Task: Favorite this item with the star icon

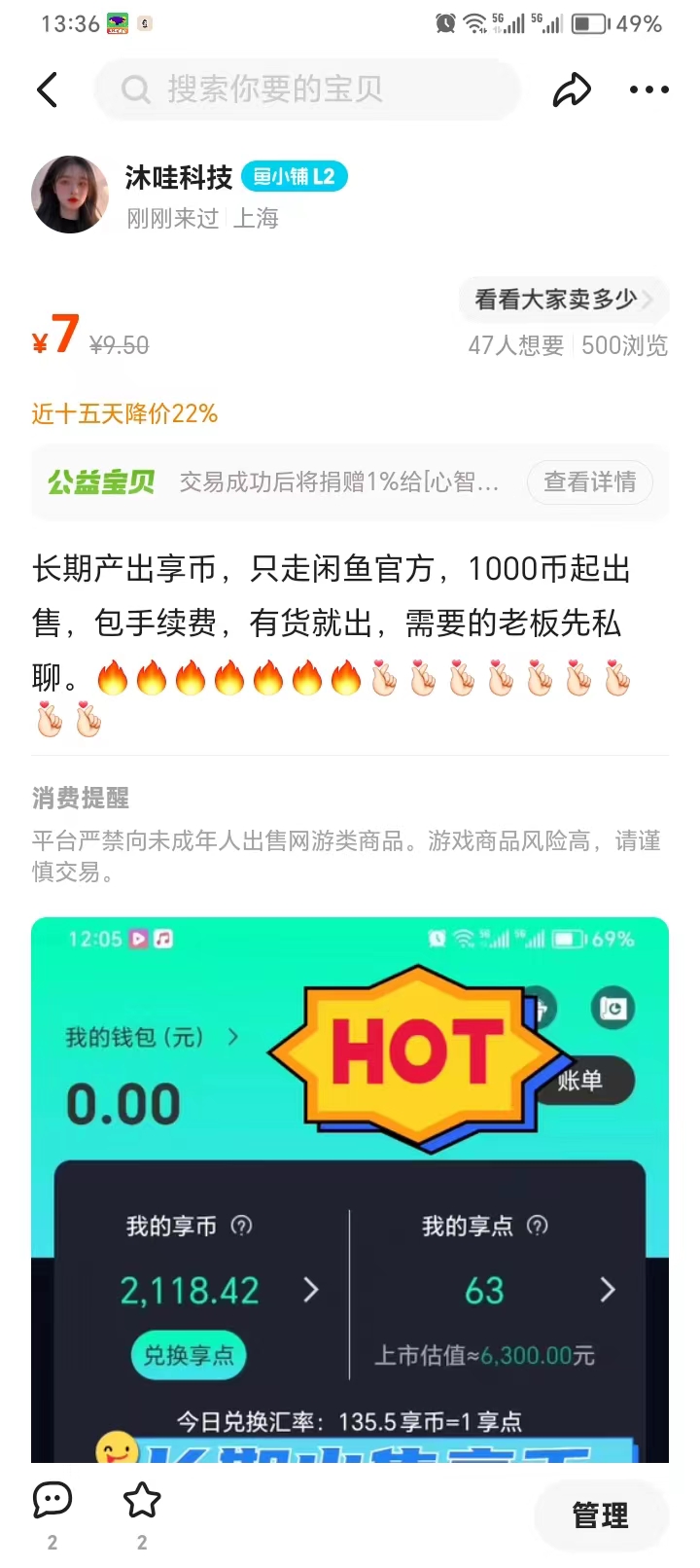Action: [142, 1502]
